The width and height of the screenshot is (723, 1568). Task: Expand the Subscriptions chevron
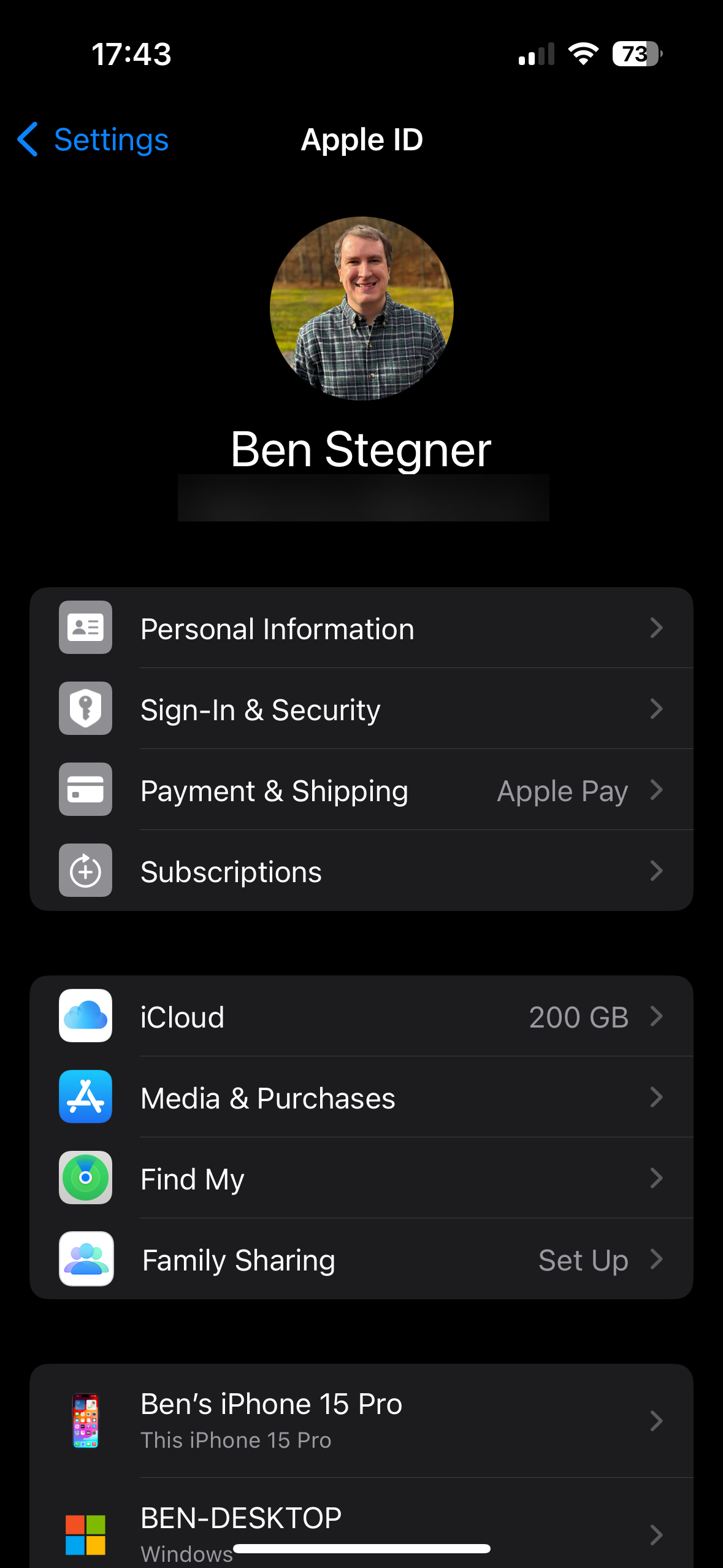(656, 870)
